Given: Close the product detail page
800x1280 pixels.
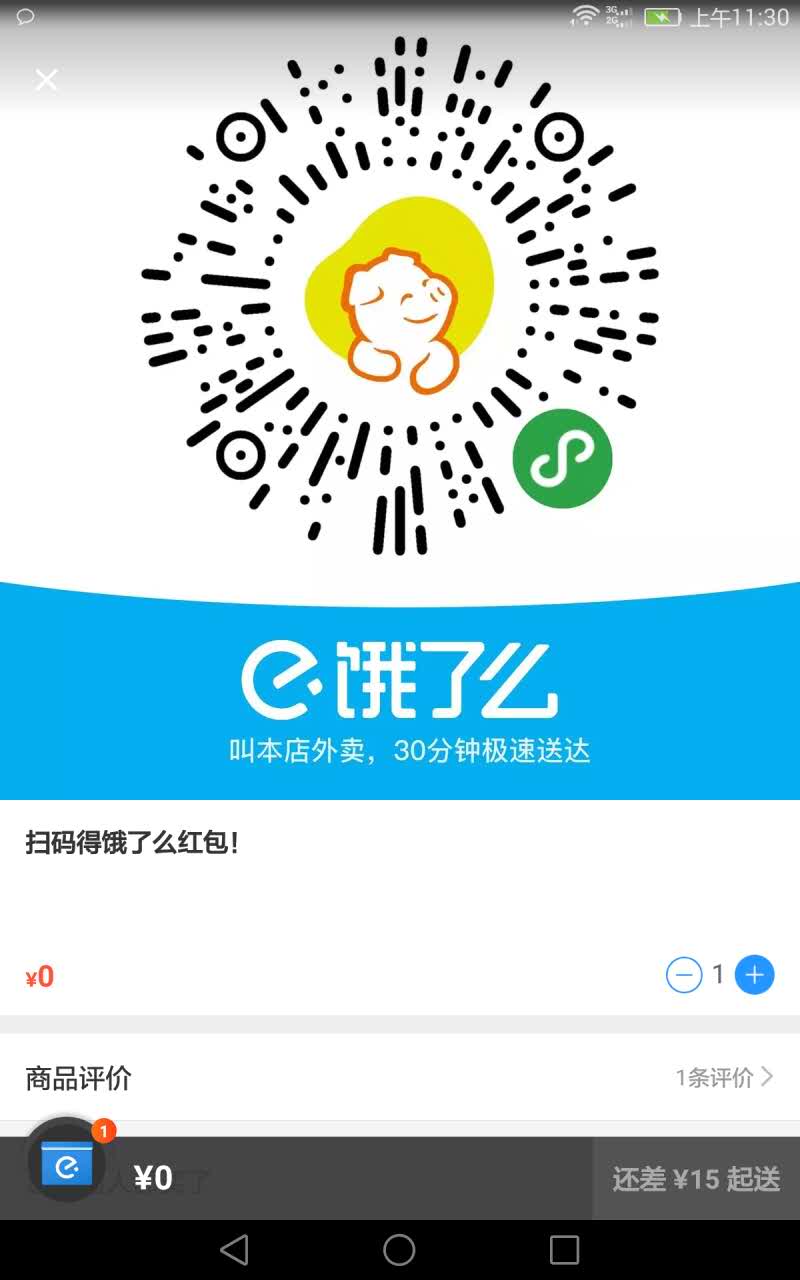Looking at the screenshot, I should pyautogui.click(x=46, y=80).
